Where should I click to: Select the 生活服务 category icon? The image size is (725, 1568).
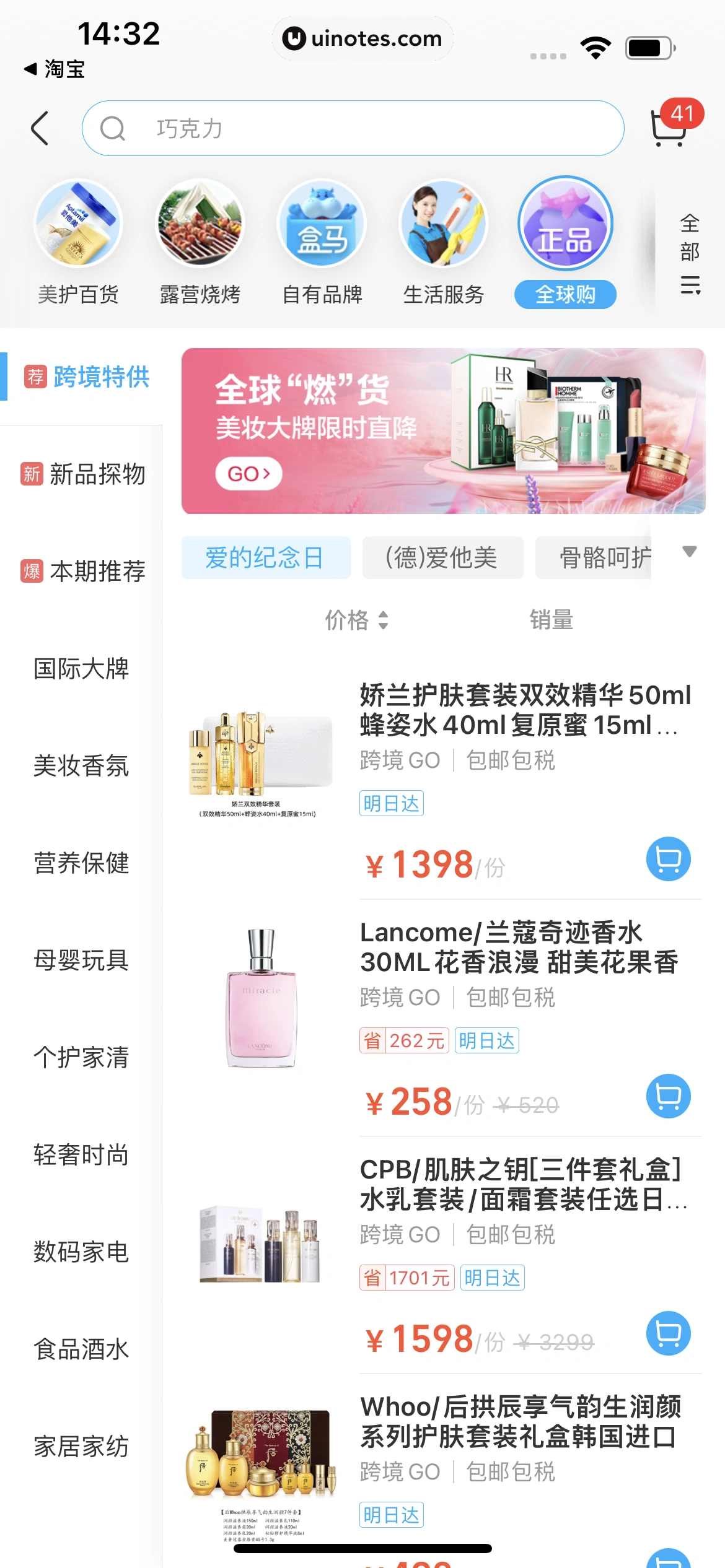tap(442, 225)
